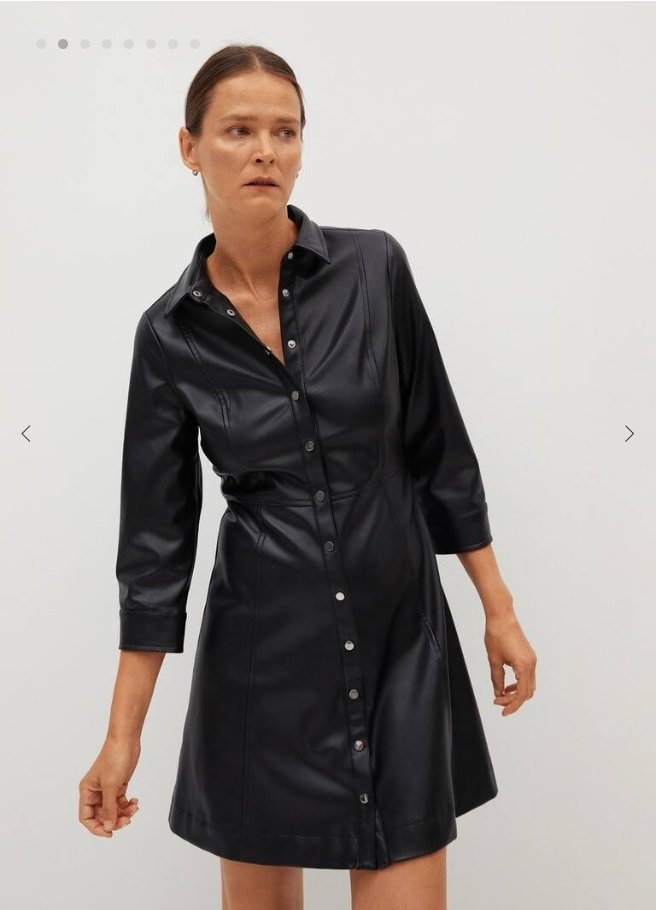
Task: Go back to the previous product photo
Action: [26, 434]
